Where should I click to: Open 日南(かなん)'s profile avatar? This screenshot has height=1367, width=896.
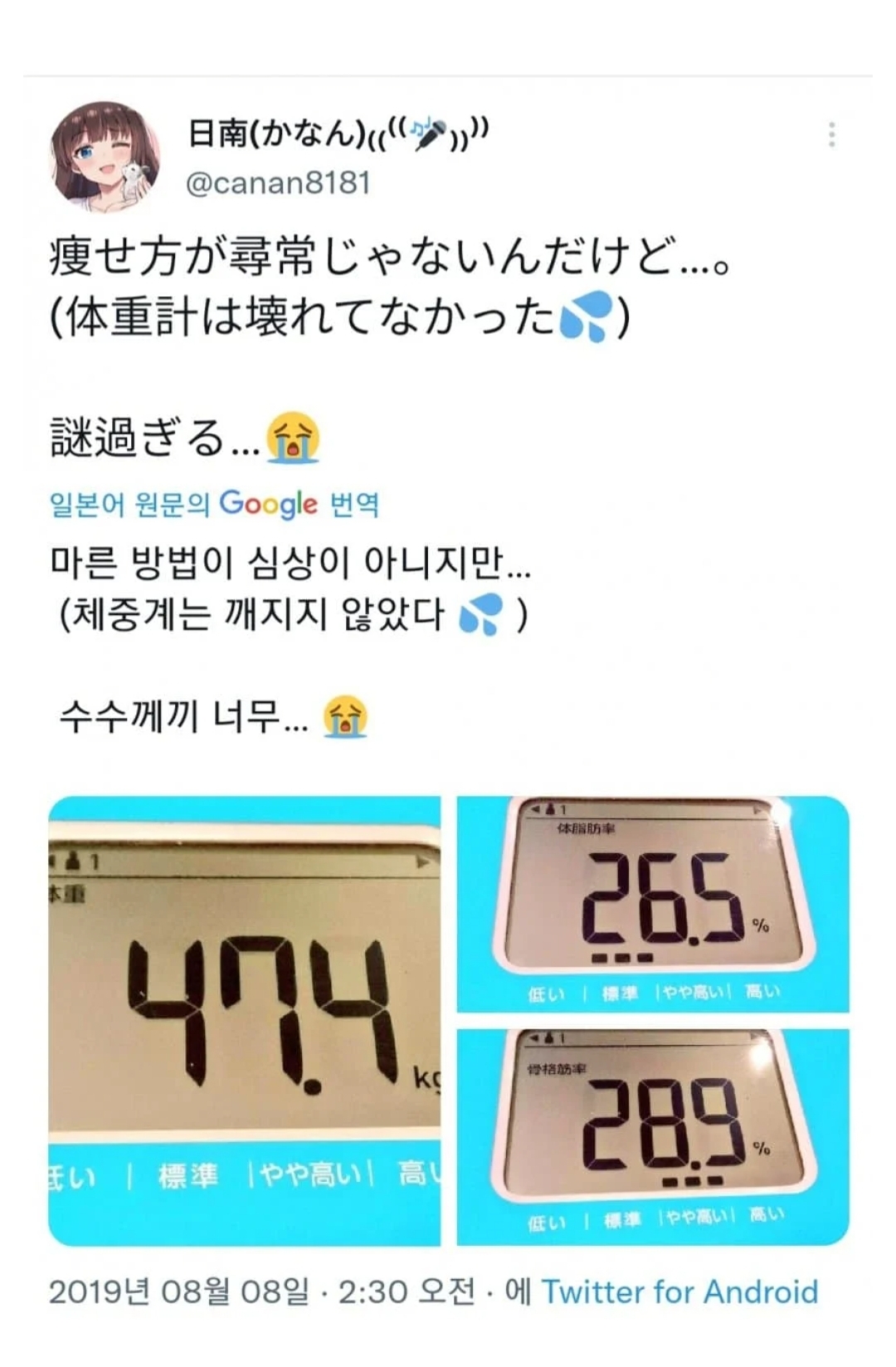click(105, 157)
